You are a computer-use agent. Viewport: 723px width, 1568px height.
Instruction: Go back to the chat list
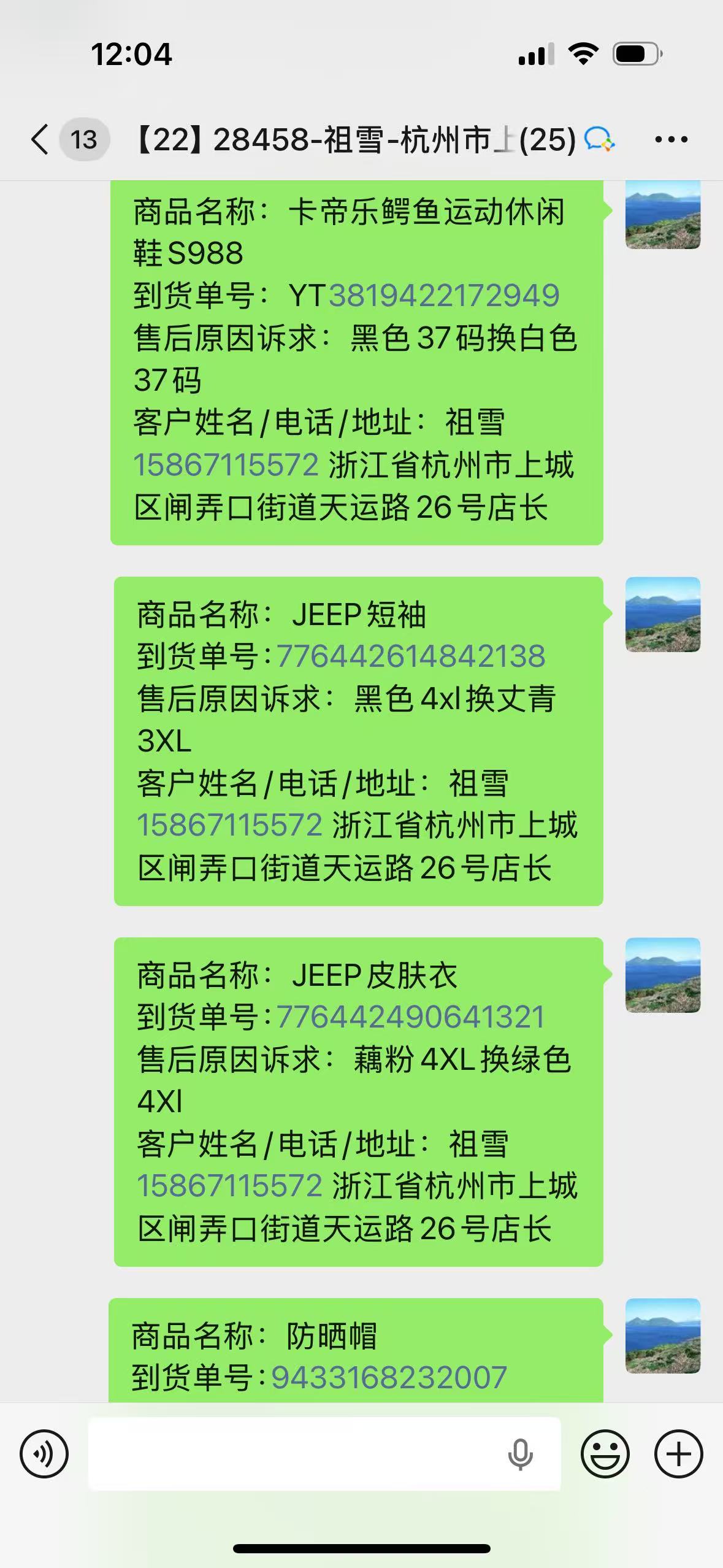click(40, 139)
